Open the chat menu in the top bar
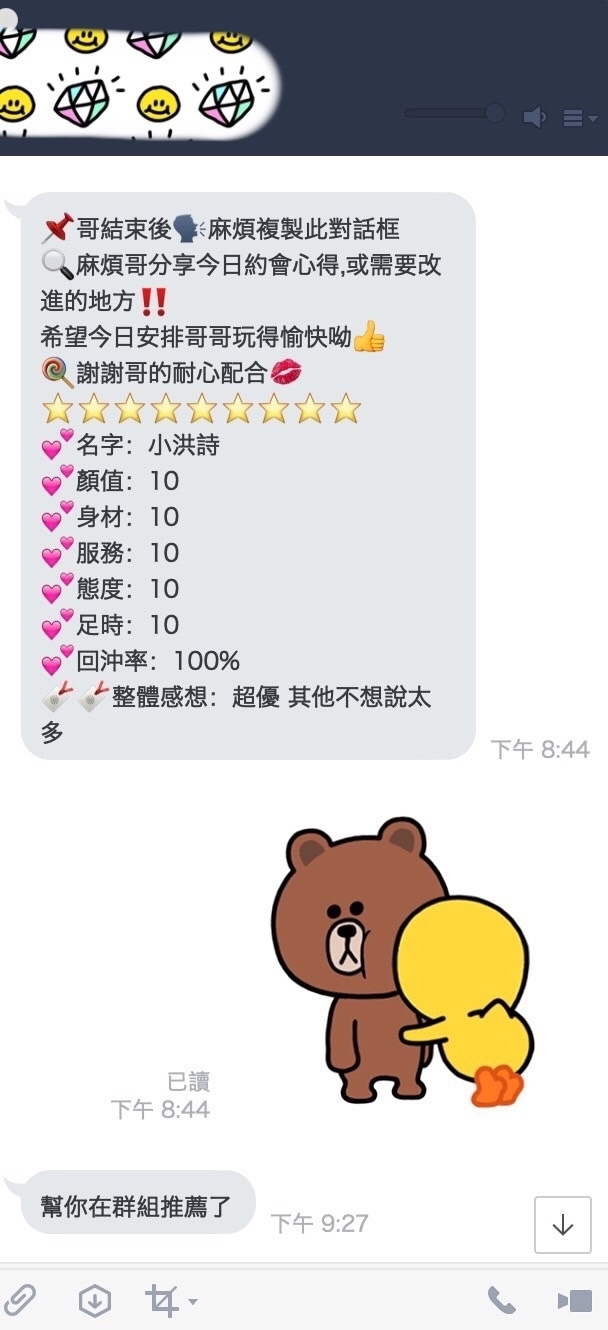Screen dimensions: 608x1330 pyautogui.click(x=578, y=118)
